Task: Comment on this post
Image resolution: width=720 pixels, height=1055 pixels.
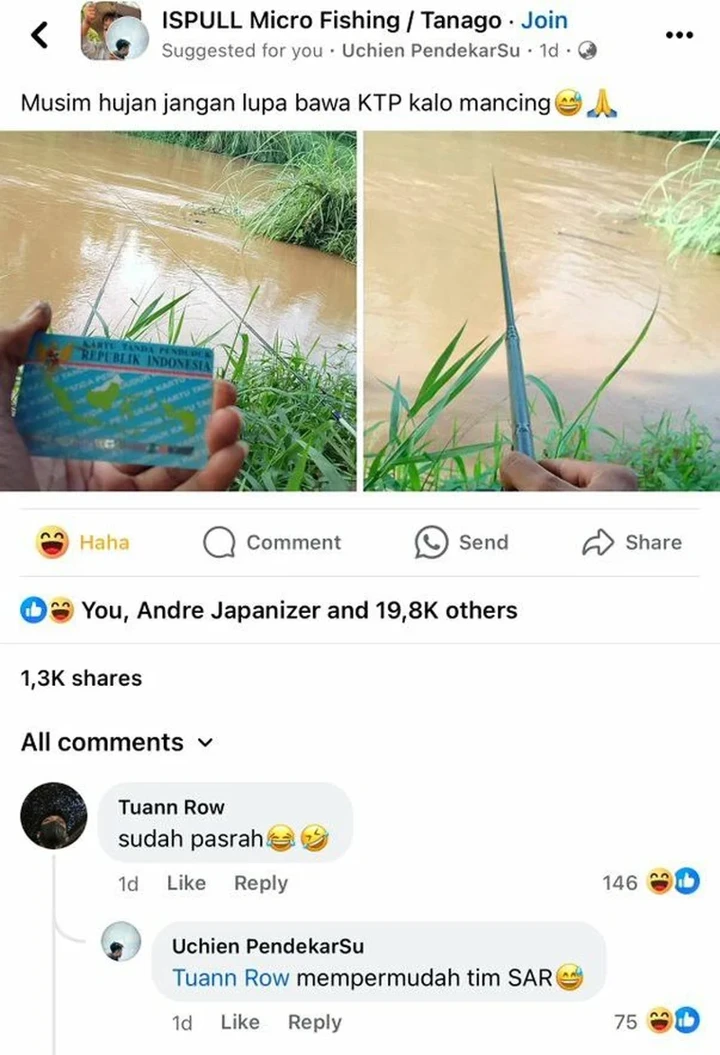Action: point(272,542)
